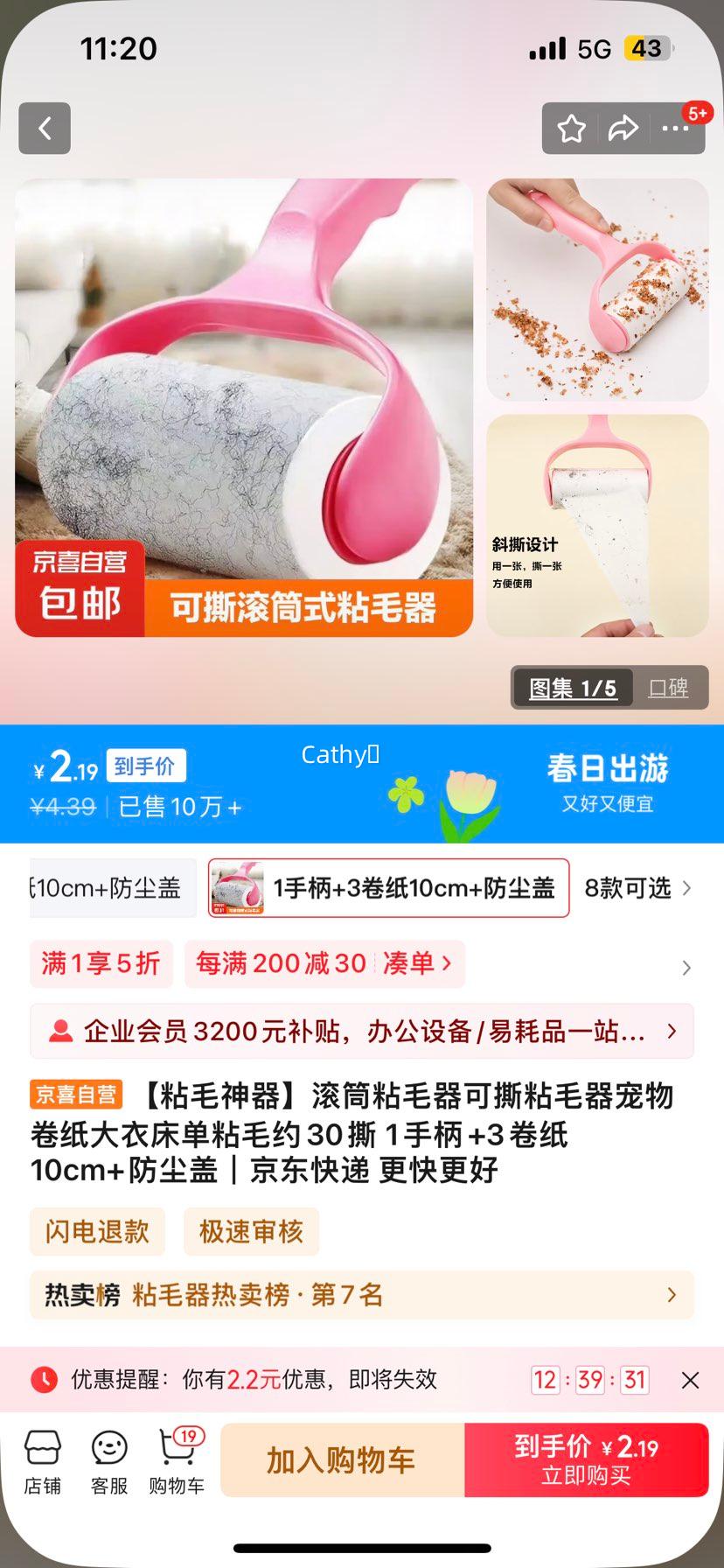
Task: Open the 企业会员 3200元补贴 banner
Action: pyautogui.click(x=360, y=1031)
